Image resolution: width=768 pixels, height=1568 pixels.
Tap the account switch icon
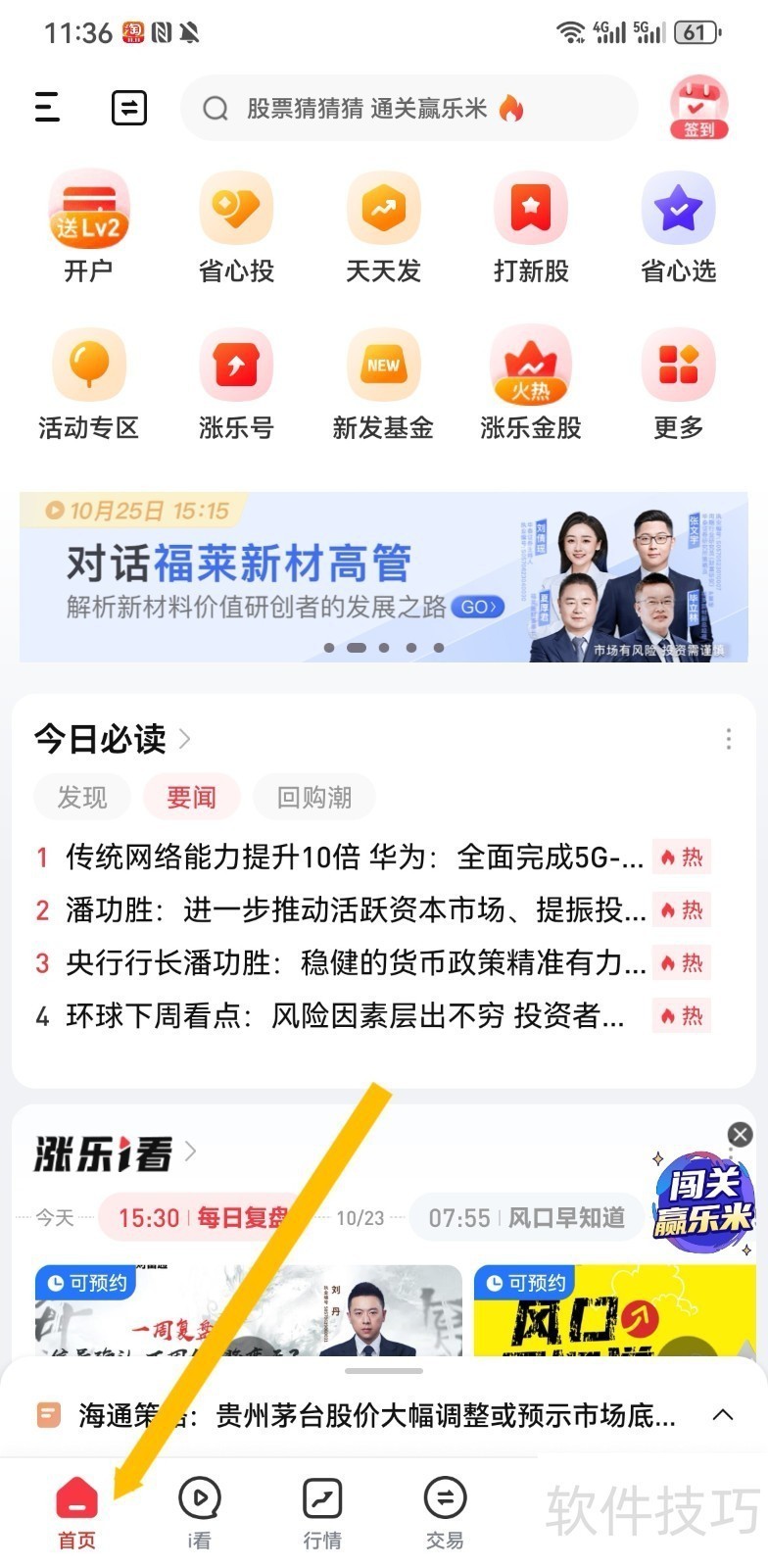[128, 107]
